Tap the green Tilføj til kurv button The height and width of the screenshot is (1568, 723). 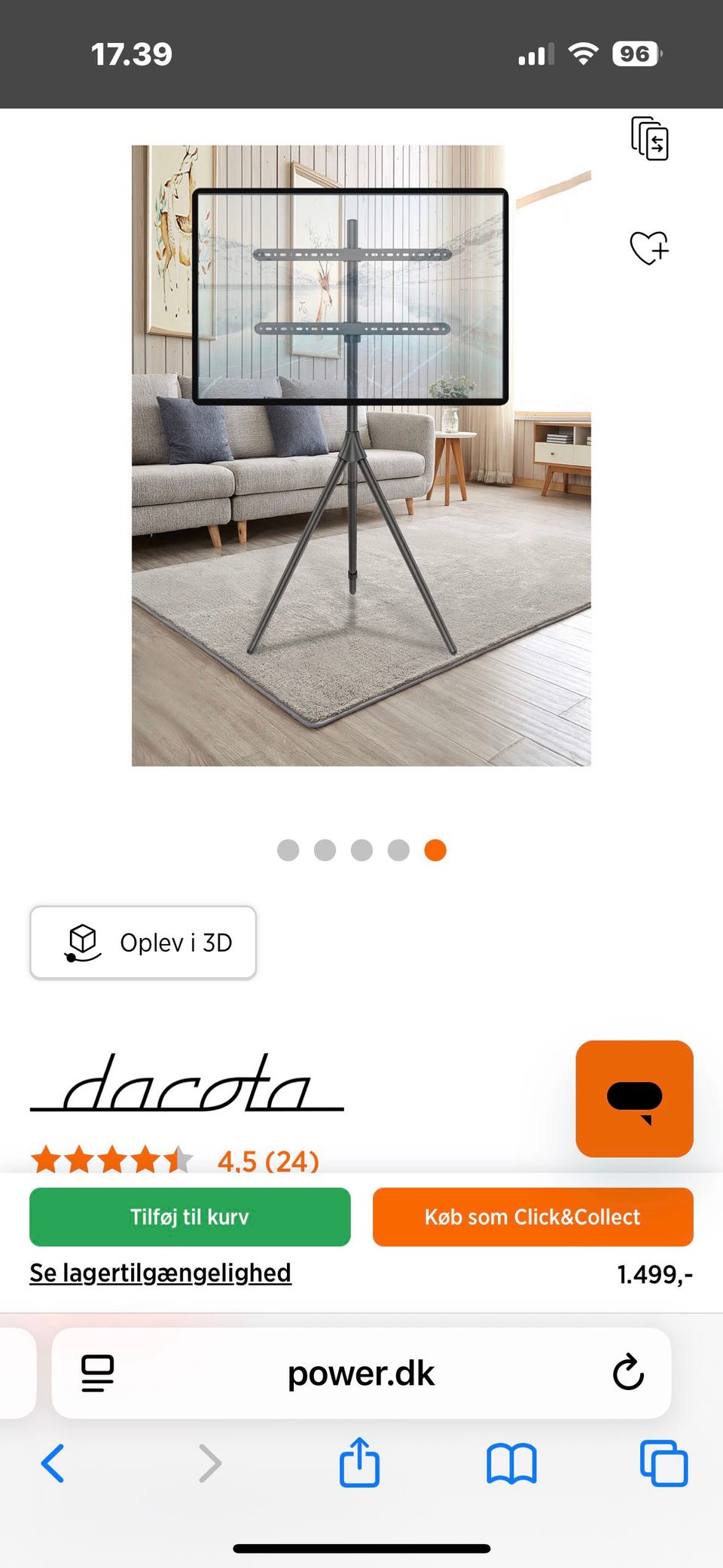(189, 1216)
